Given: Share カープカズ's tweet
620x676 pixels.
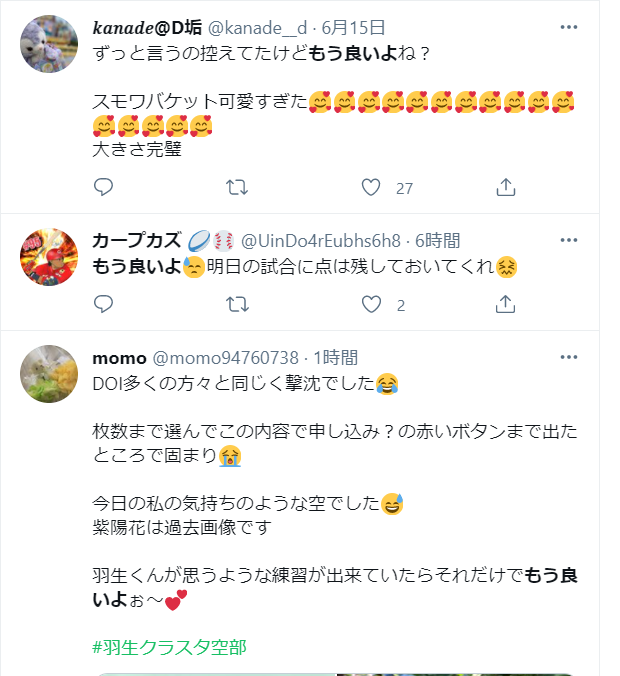Looking at the screenshot, I should coord(506,304).
